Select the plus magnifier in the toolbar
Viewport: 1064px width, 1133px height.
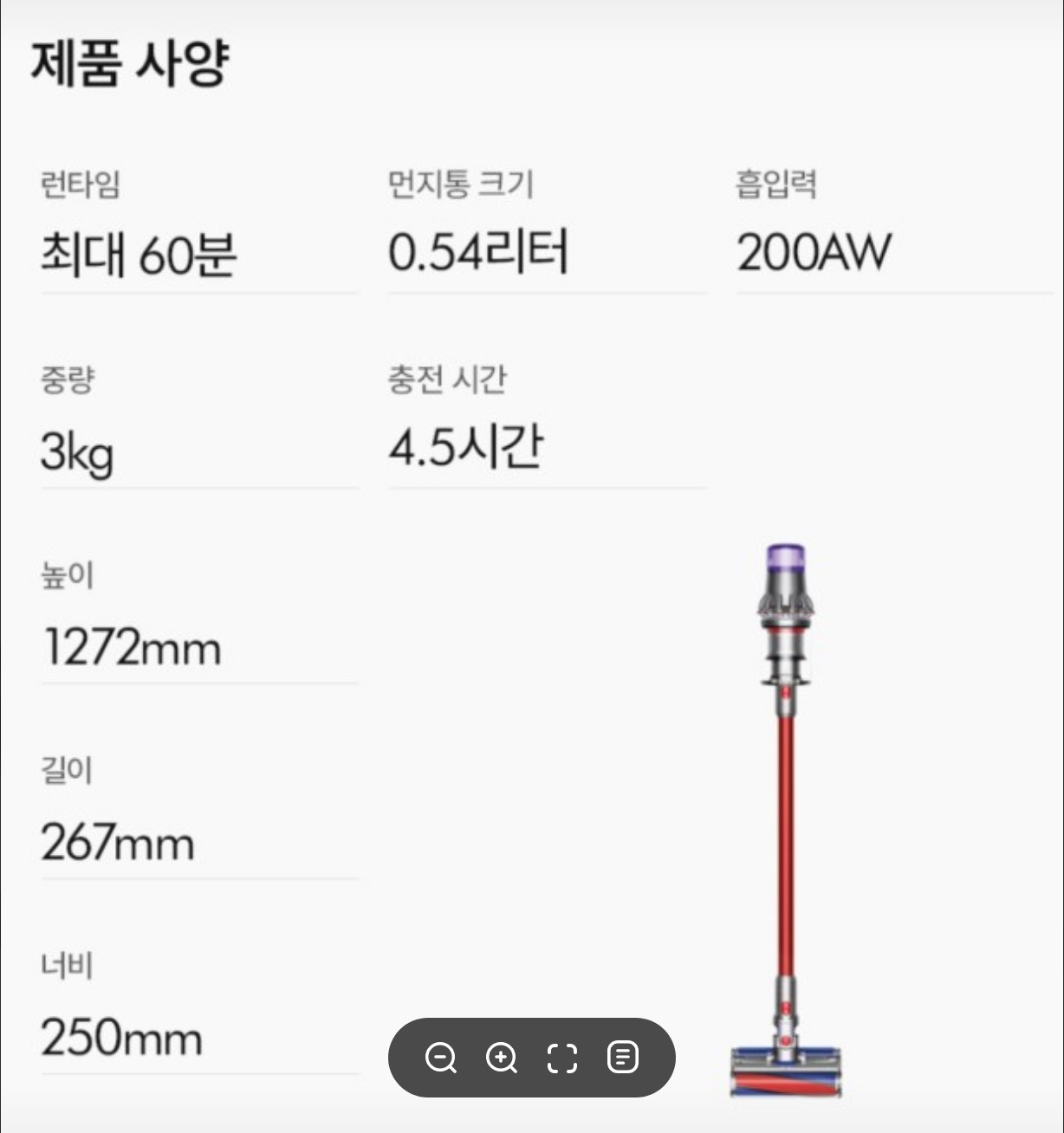tap(502, 1059)
